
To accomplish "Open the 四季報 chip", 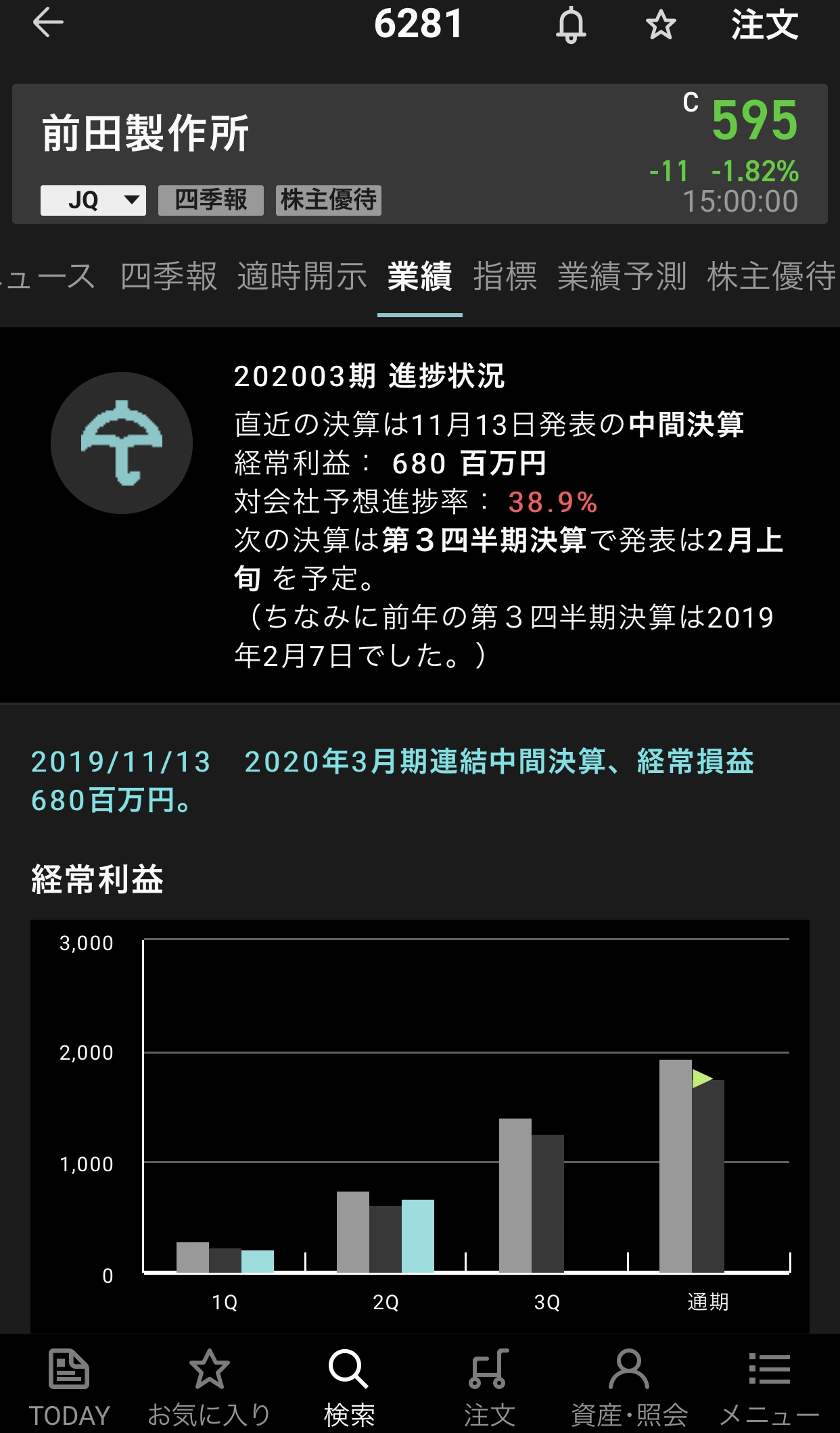I will tap(210, 200).
